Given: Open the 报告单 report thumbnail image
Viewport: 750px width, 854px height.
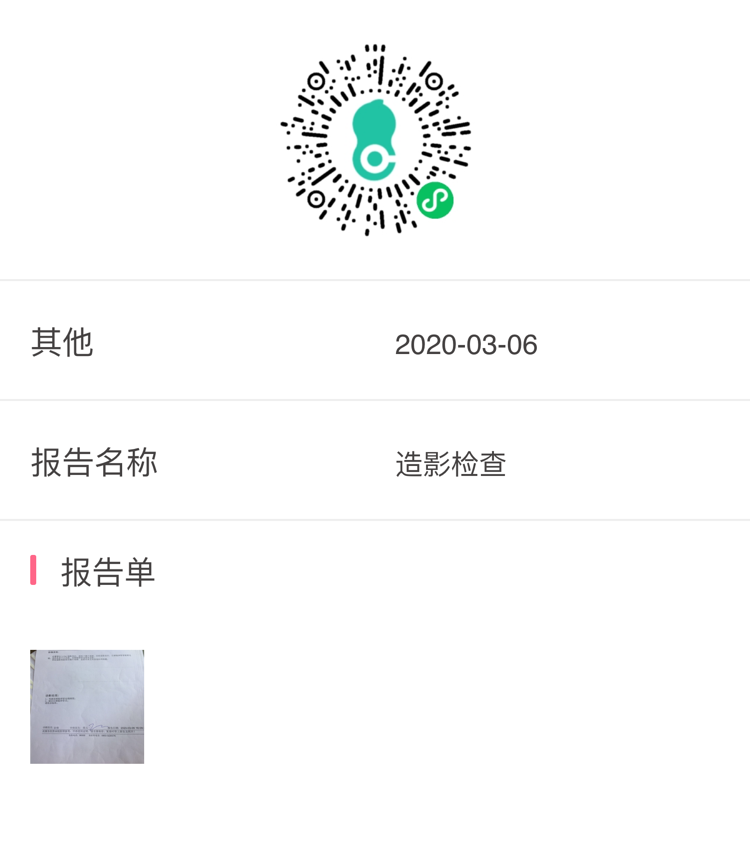Looking at the screenshot, I should click(87, 706).
